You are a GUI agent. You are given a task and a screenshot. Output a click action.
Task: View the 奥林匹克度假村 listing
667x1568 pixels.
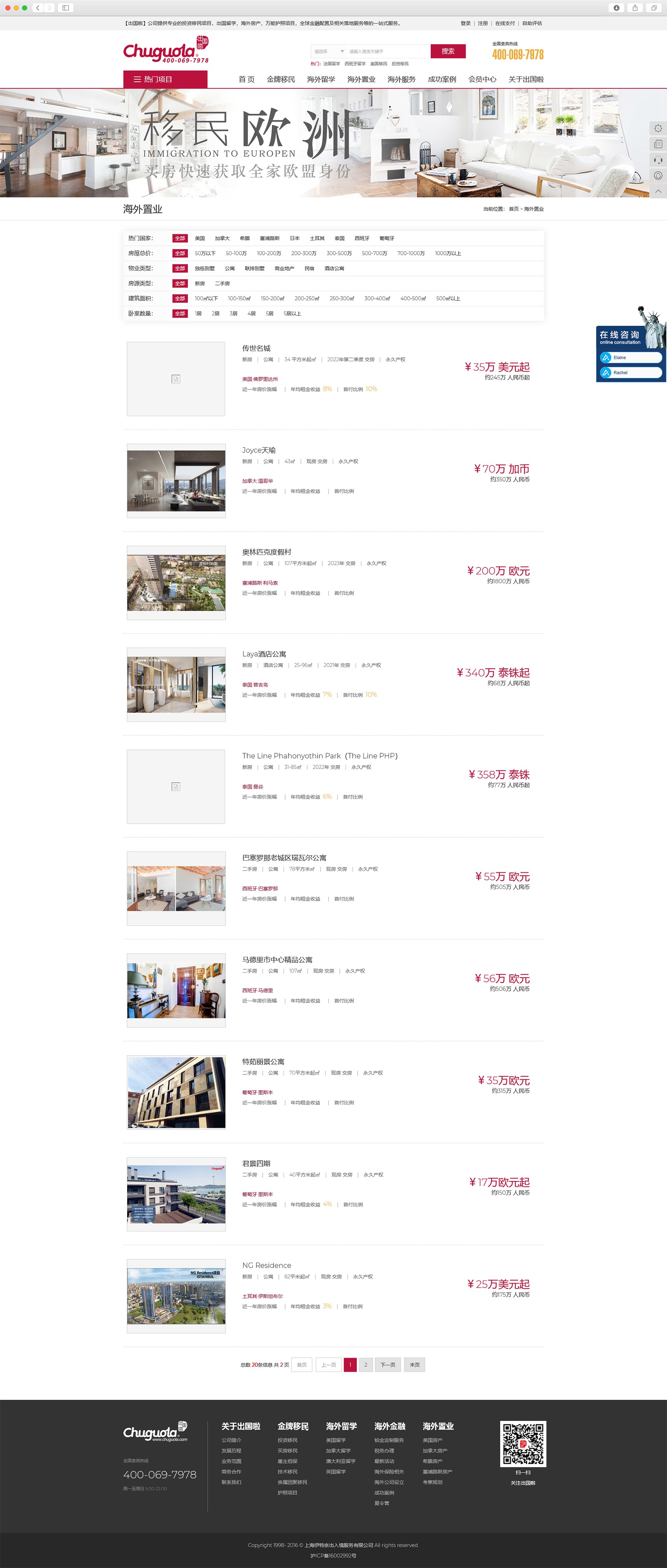(266, 552)
